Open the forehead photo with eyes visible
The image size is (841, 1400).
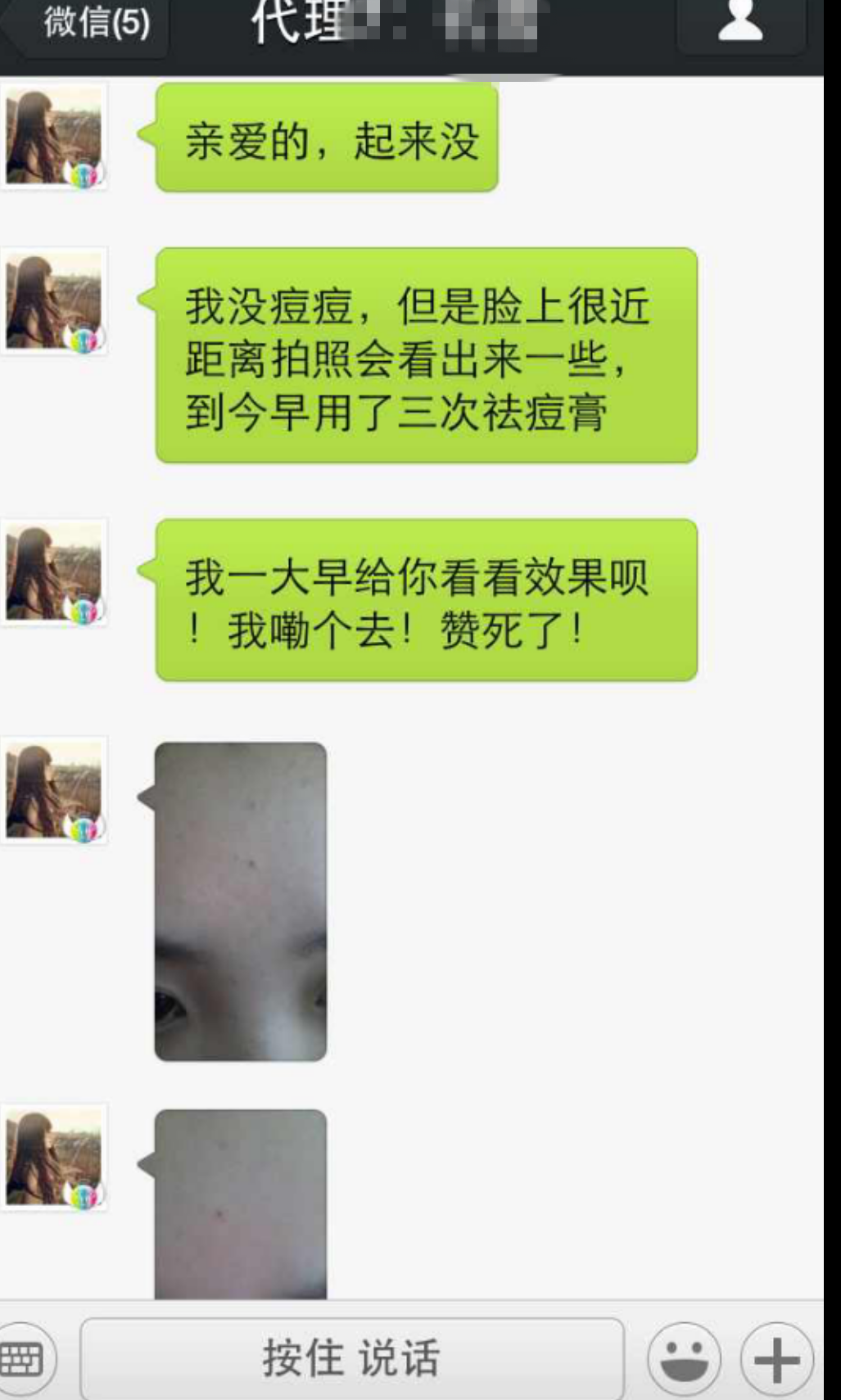tap(241, 901)
